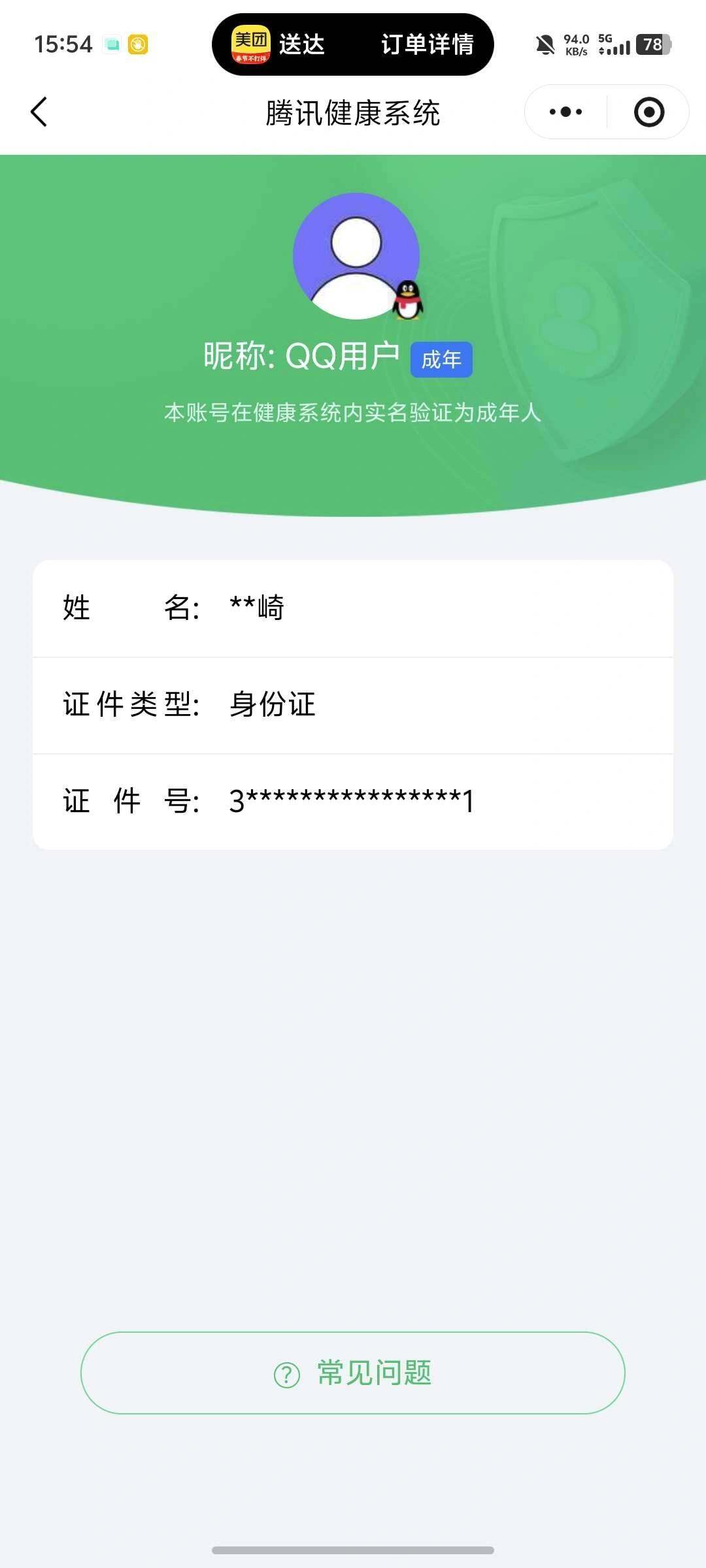This screenshot has height=1568, width=706.
Task: Tap the default user avatar image
Action: [x=356, y=256]
